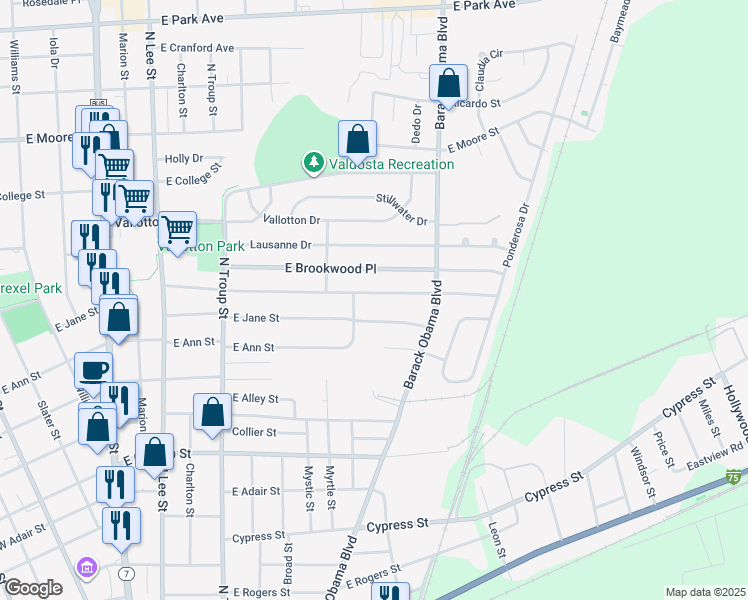Open the grocery cart marker by Lausanne Dr
The height and width of the screenshot is (600, 748).
coord(177,230)
